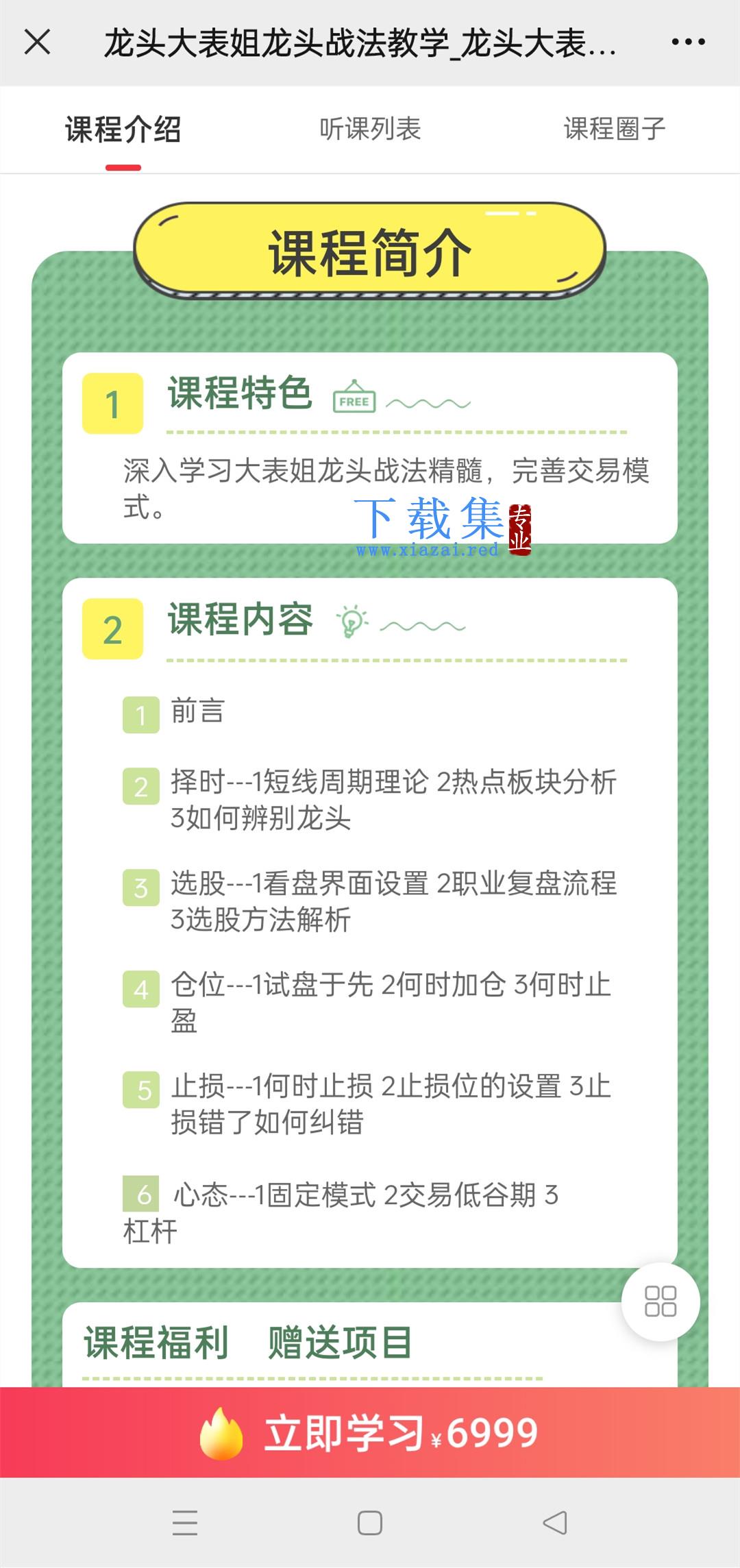Go back with system back button
Image resolution: width=740 pixels, height=1568 pixels.
(x=555, y=1523)
